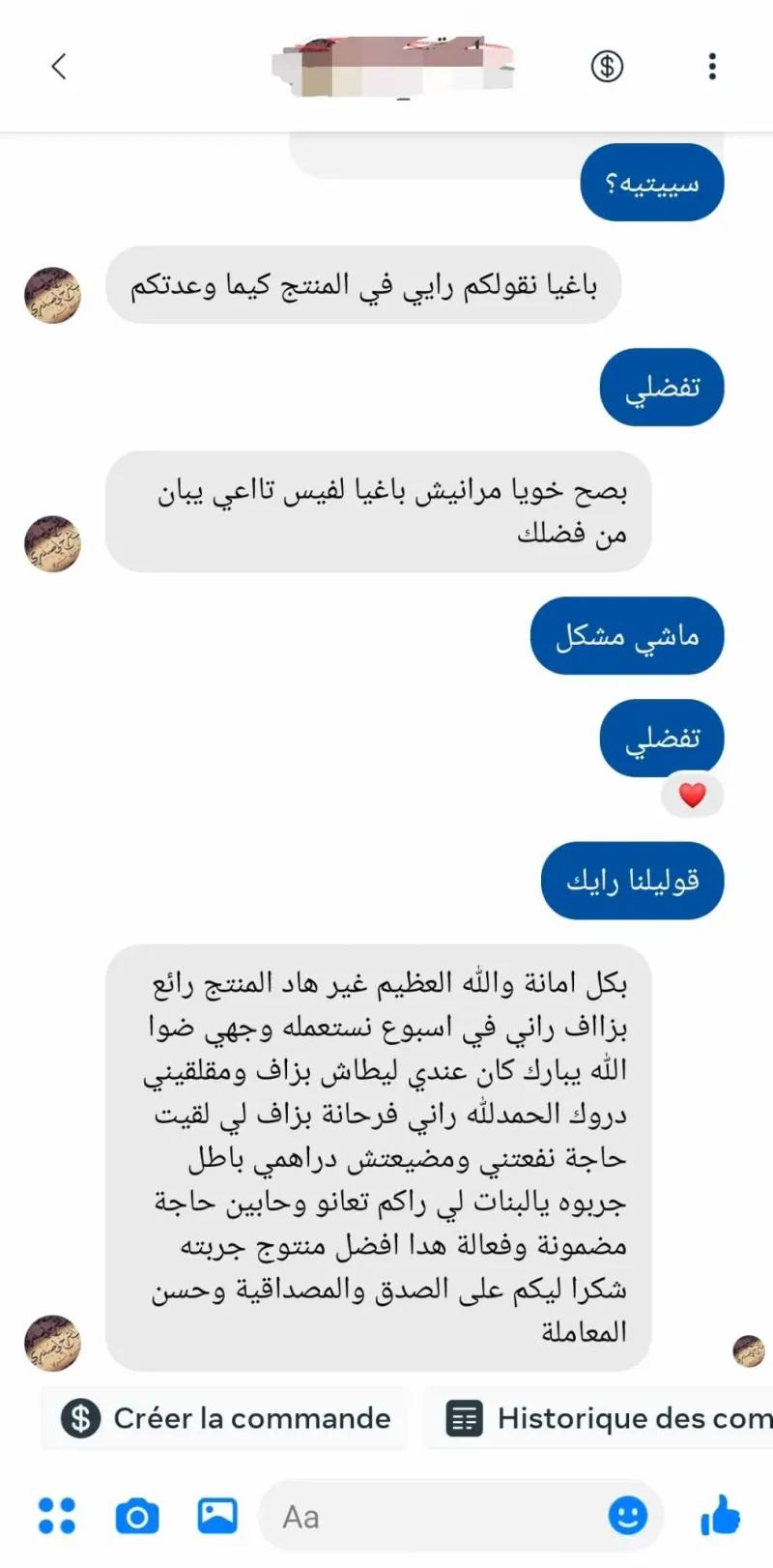Tap the heart reaction under تفضلي
This screenshot has width=773, height=1568.
click(x=692, y=796)
